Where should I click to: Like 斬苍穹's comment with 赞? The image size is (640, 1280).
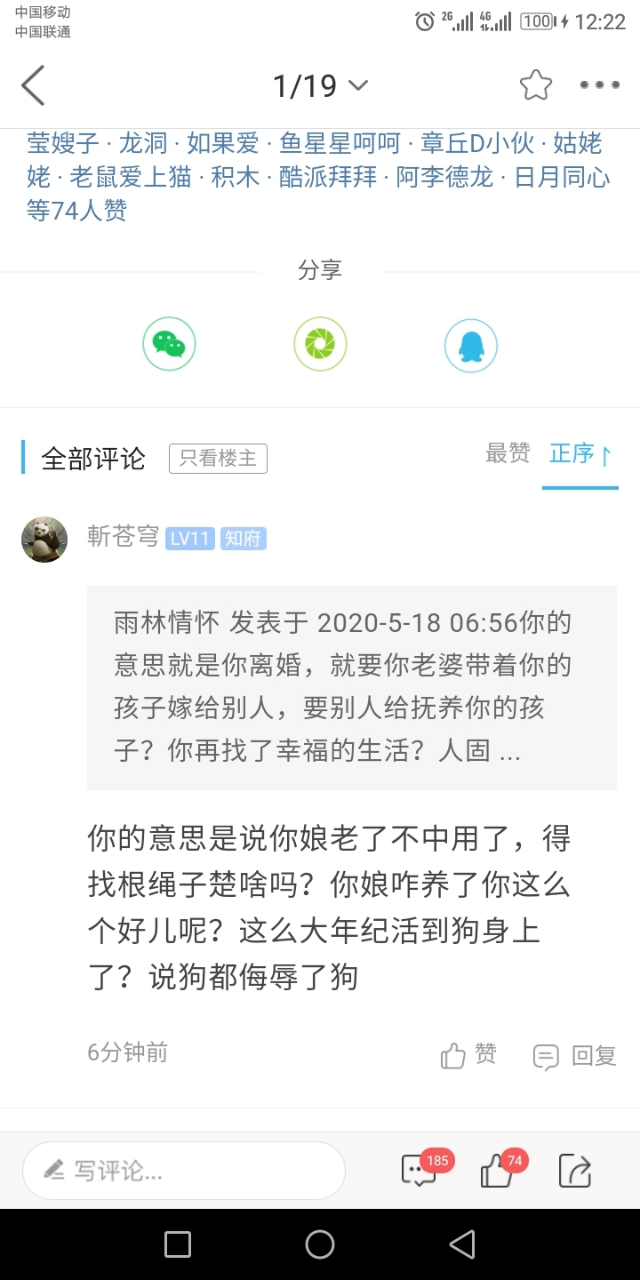469,1055
